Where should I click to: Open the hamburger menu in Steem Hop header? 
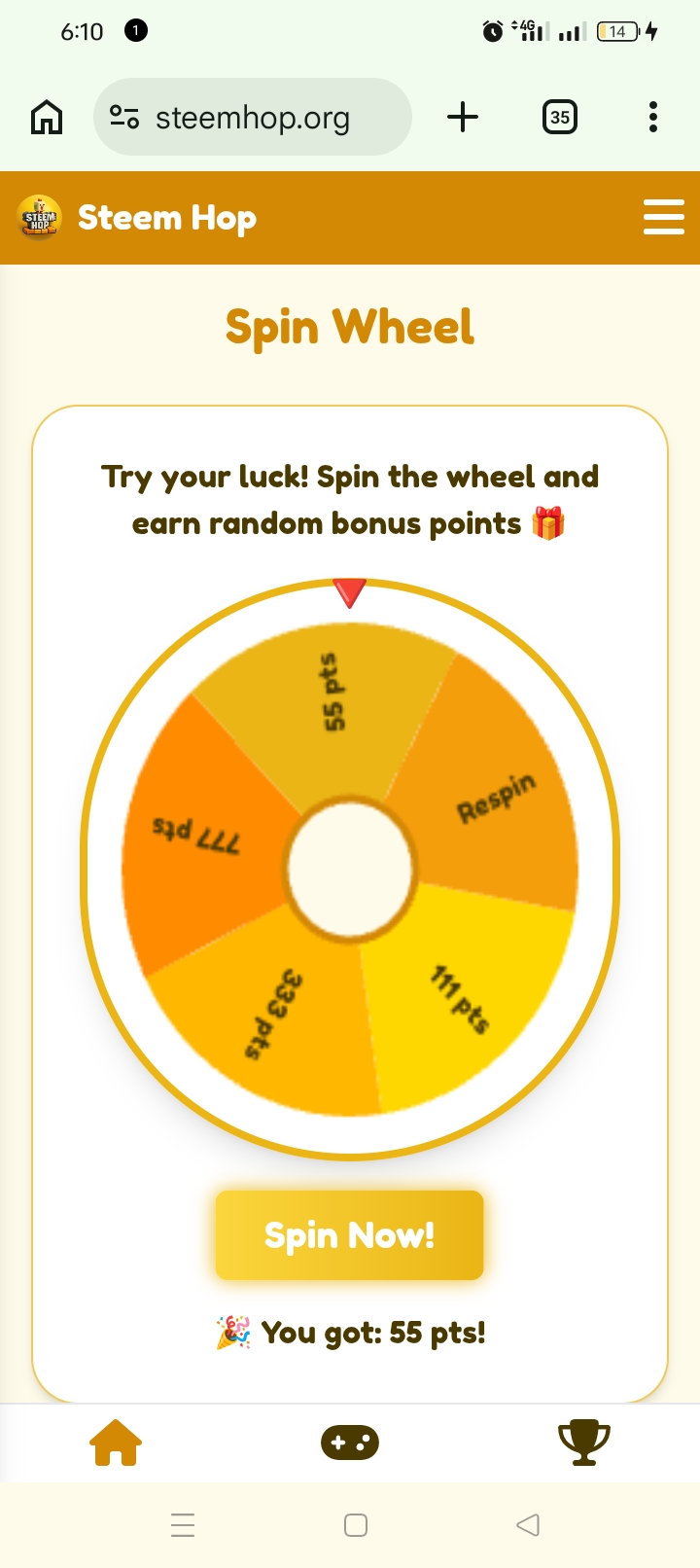[x=664, y=217]
